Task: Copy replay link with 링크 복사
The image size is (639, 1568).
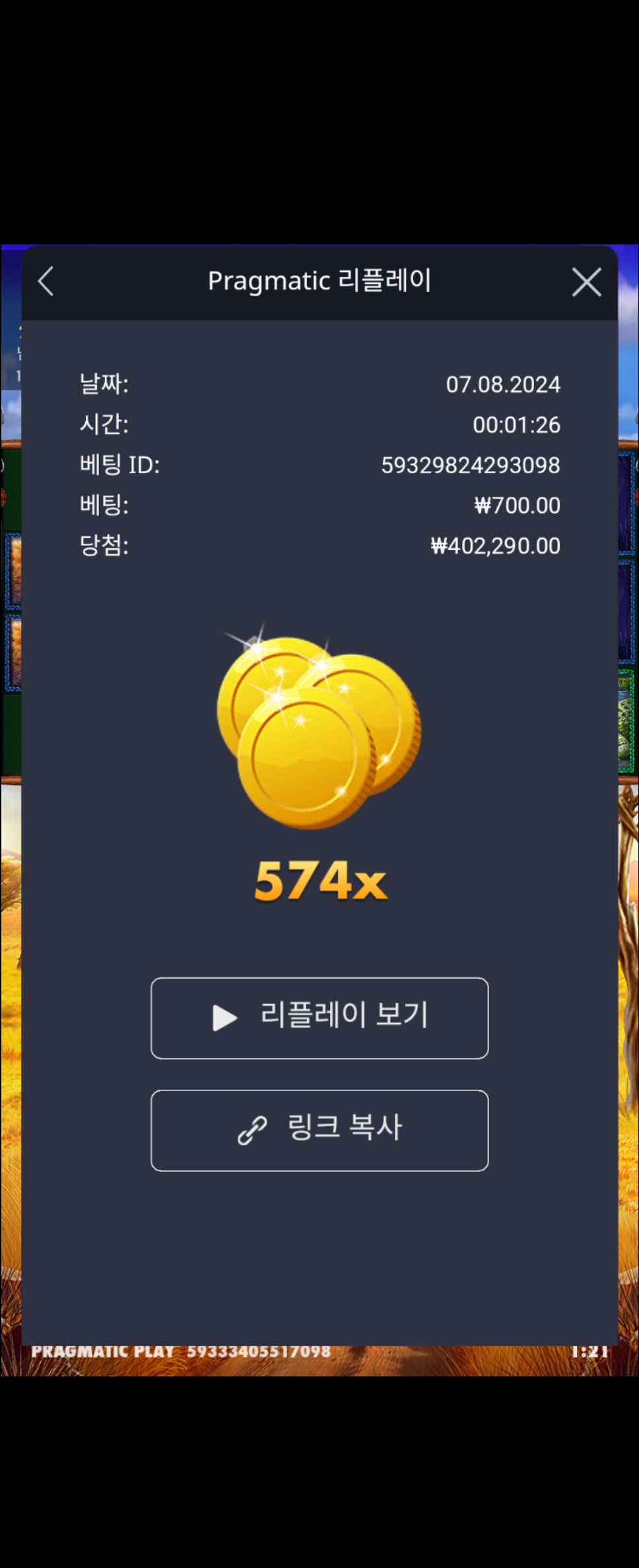Action: tap(319, 1130)
